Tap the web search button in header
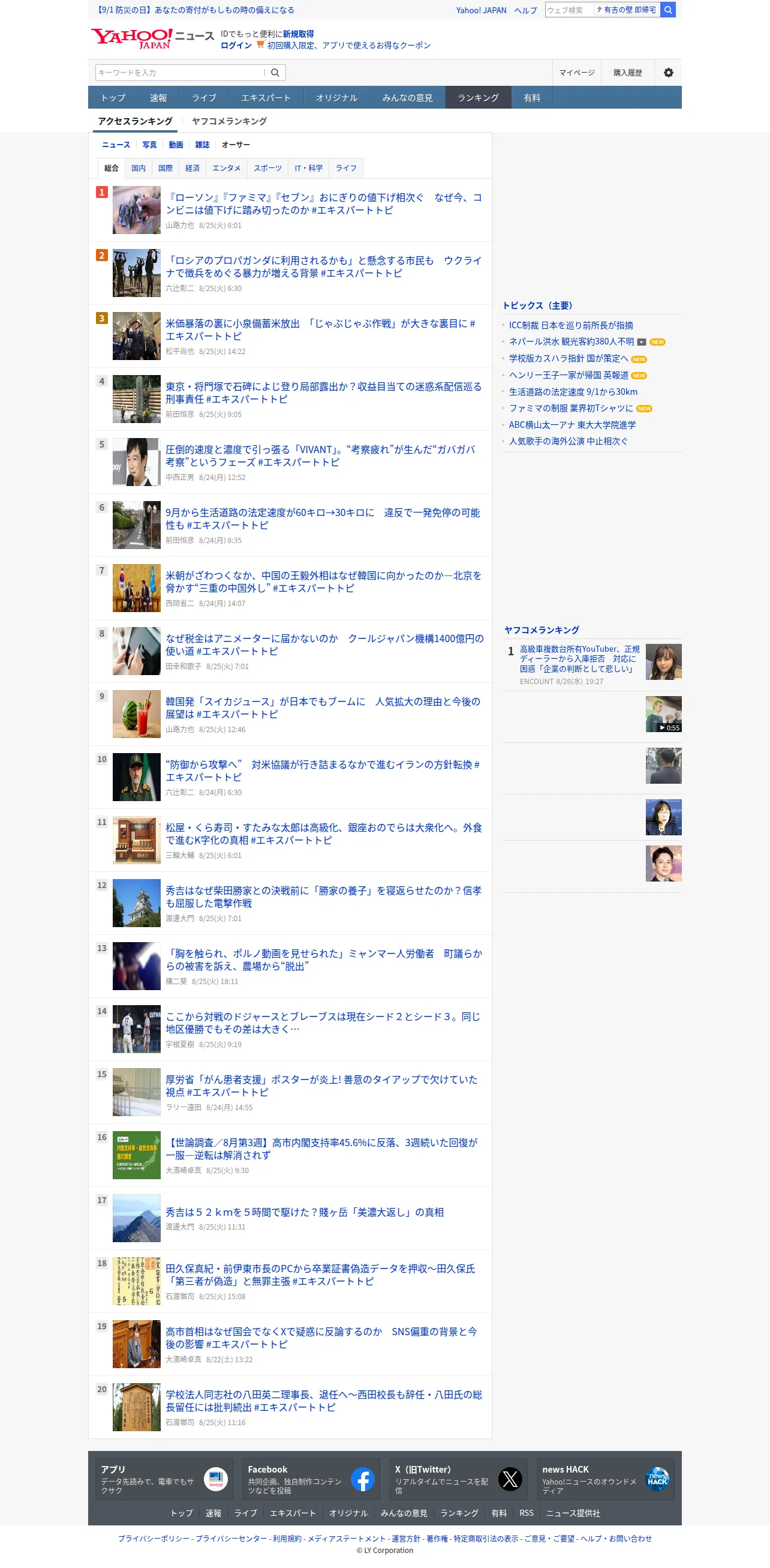Screen dimensions: 770x1568 click(x=668, y=10)
